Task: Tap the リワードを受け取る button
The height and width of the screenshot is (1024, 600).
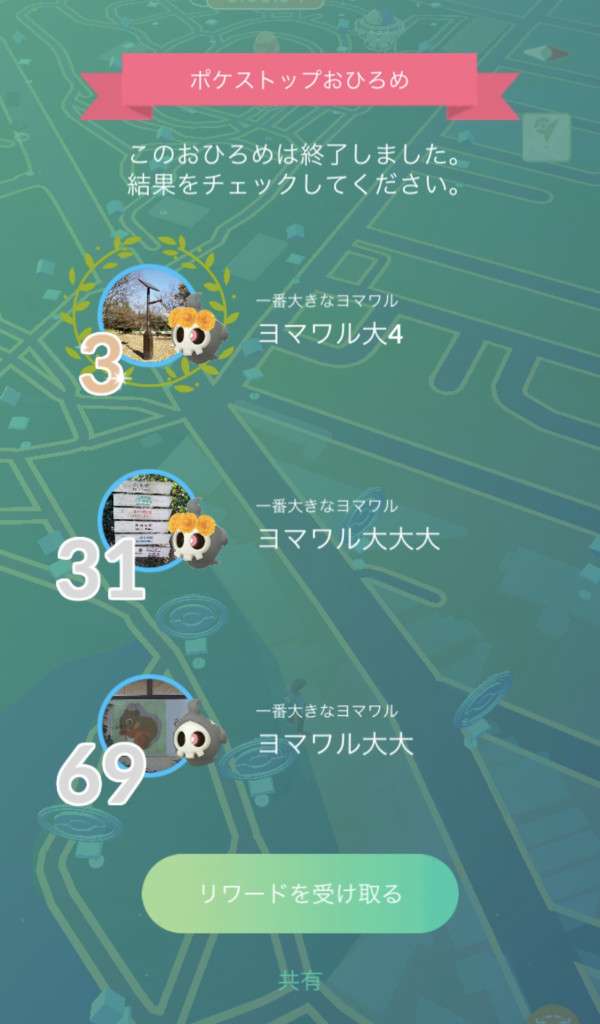Action: tap(300, 893)
